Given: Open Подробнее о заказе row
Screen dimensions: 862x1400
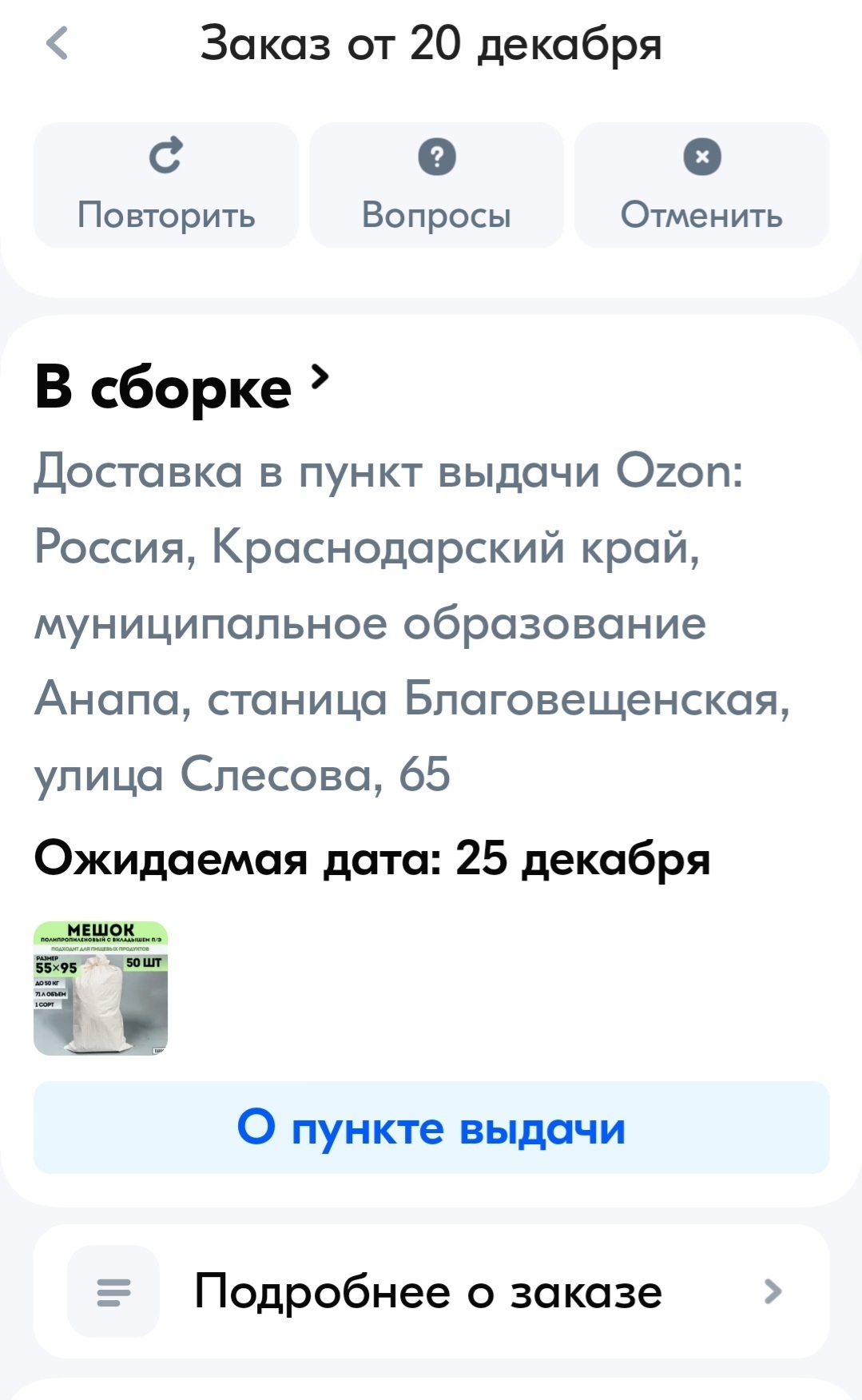Looking at the screenshot, I should (x=431, y=1291).
